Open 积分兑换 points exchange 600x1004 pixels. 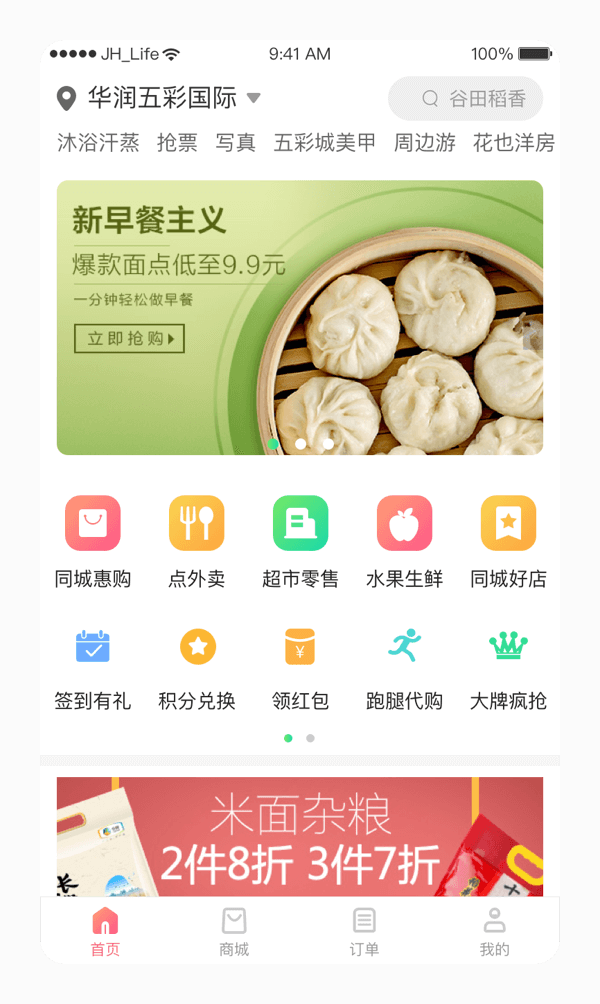(197, 665)
